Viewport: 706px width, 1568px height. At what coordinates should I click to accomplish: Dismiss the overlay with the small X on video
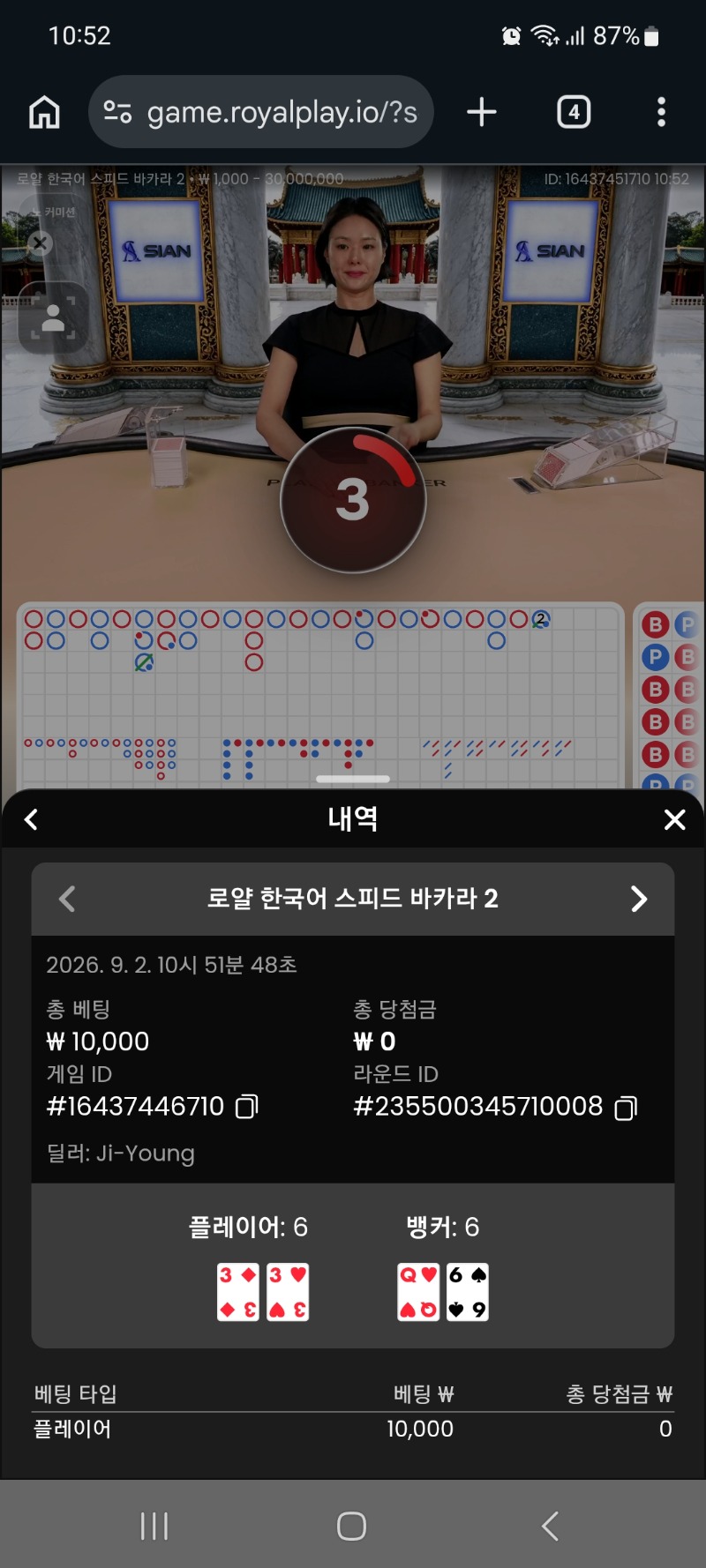click(x=40, y=243)
